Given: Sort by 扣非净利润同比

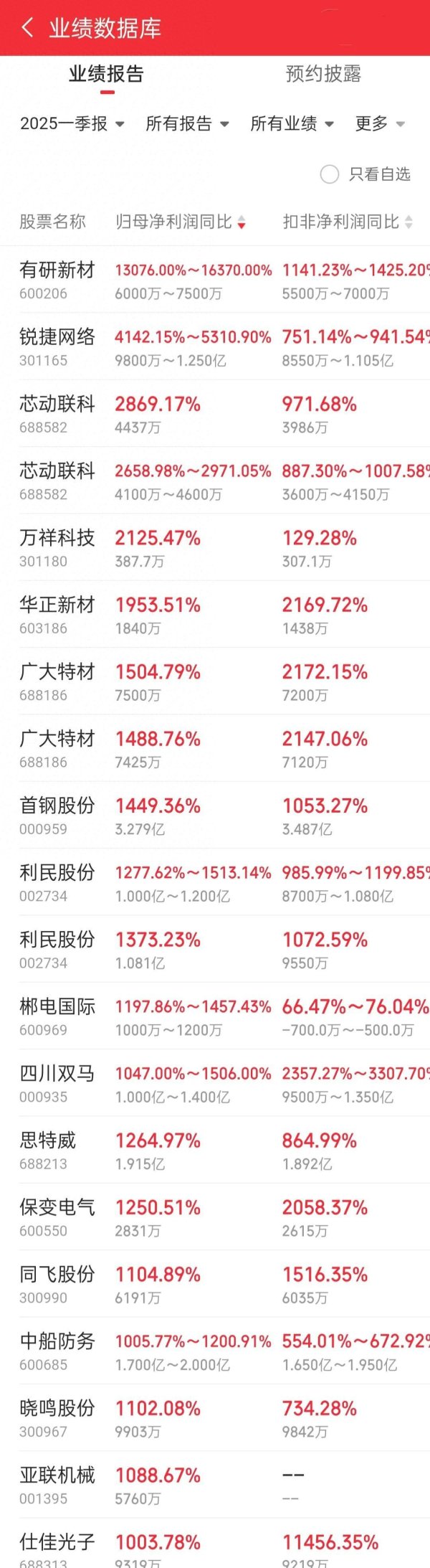Looking at the screenshot, I should (348, 222).
